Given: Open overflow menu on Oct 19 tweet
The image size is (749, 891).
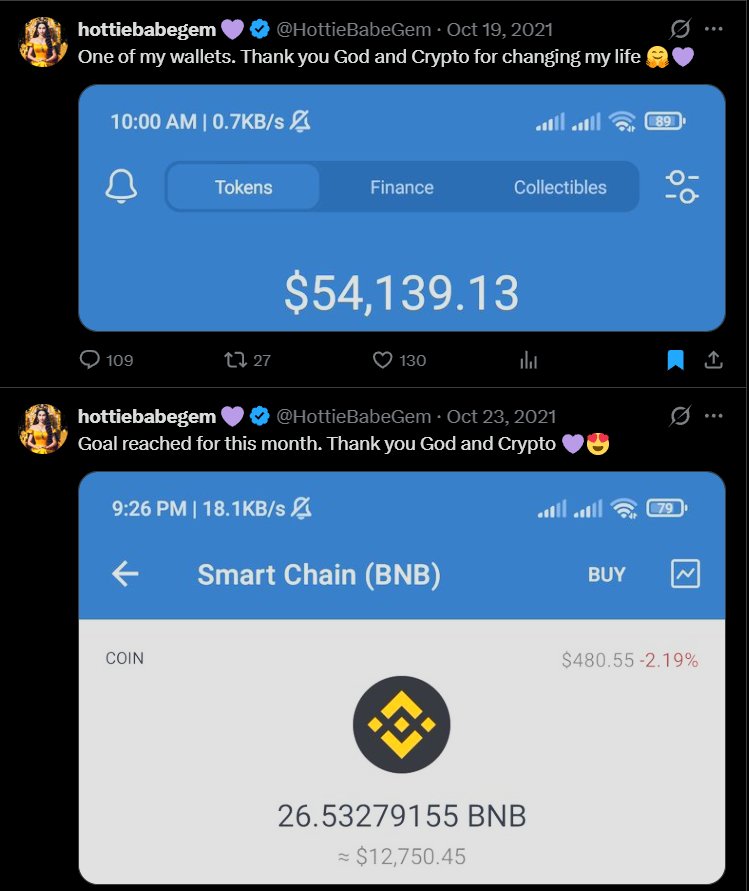Looking at the screenshot, I should click(714, 28).
